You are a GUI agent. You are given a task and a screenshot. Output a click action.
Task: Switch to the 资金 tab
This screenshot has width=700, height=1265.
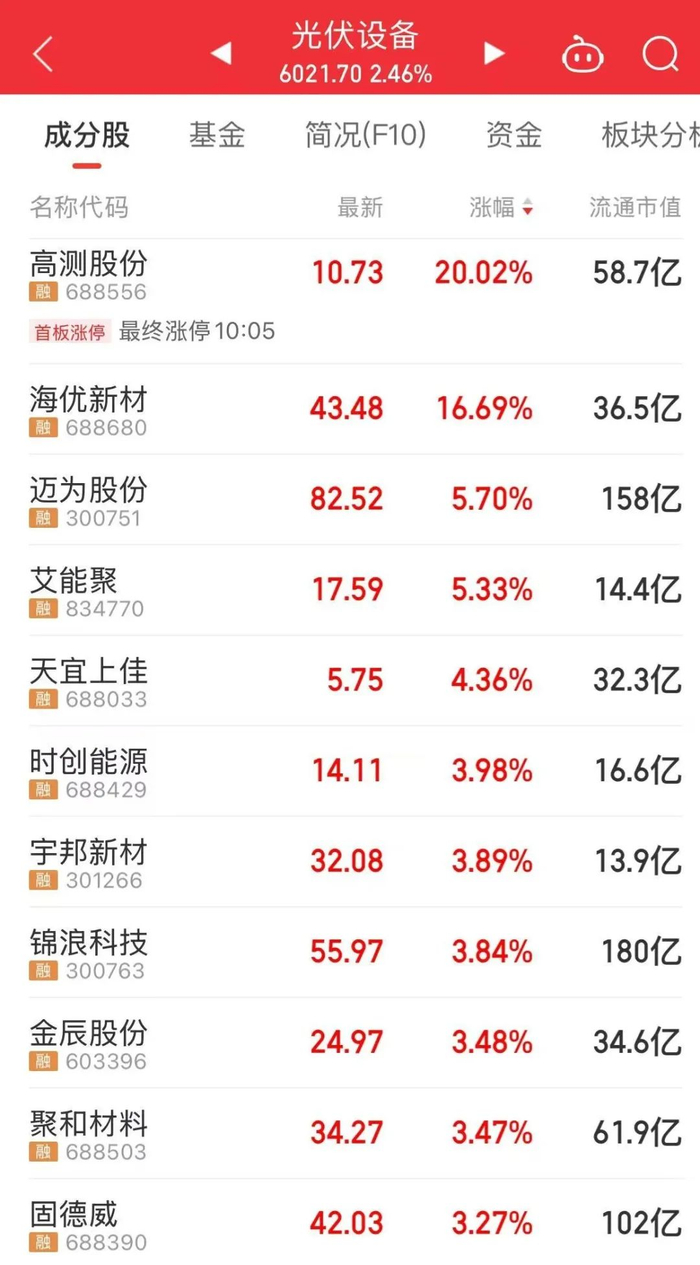[x=514, y=135]
